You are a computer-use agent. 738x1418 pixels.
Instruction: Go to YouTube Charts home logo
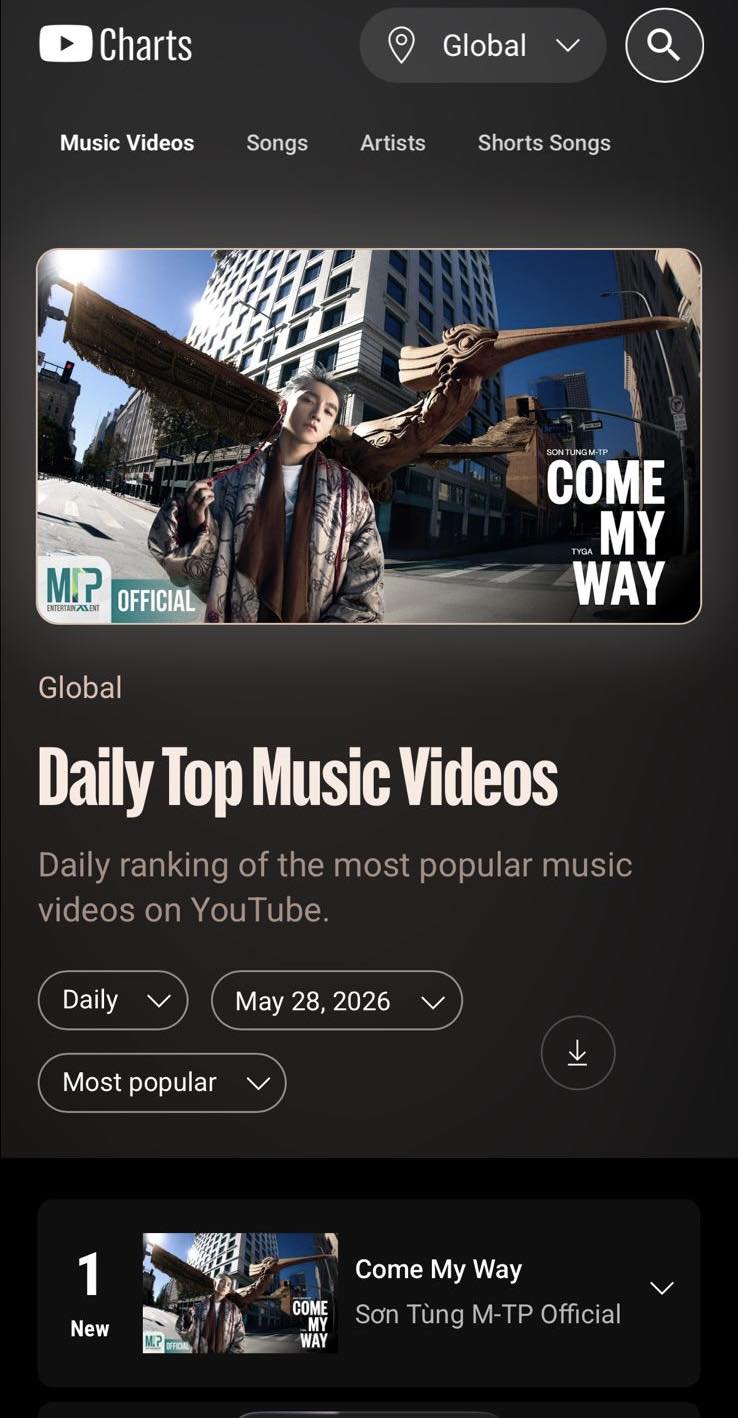click(116, 45)
